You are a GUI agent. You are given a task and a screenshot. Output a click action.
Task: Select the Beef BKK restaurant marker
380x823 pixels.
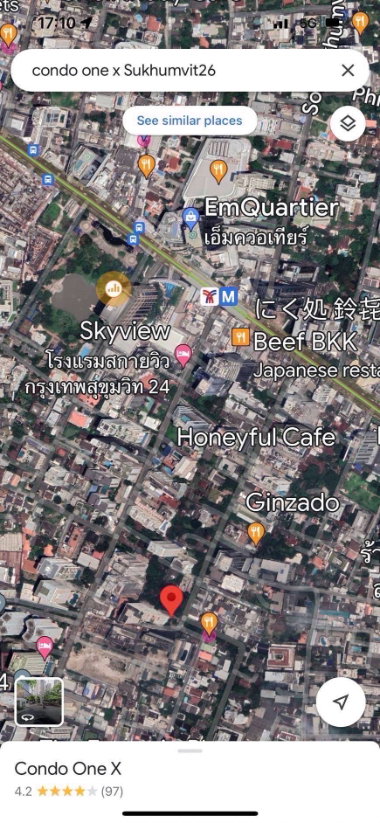[240, 337]
